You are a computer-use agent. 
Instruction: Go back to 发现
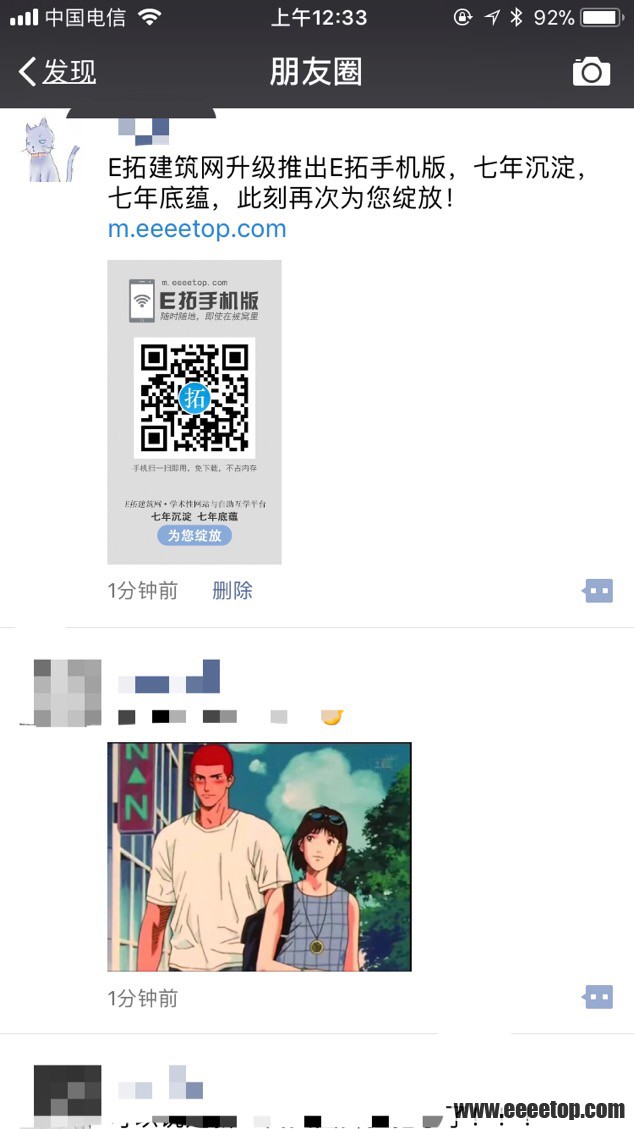tap(57, 72)
